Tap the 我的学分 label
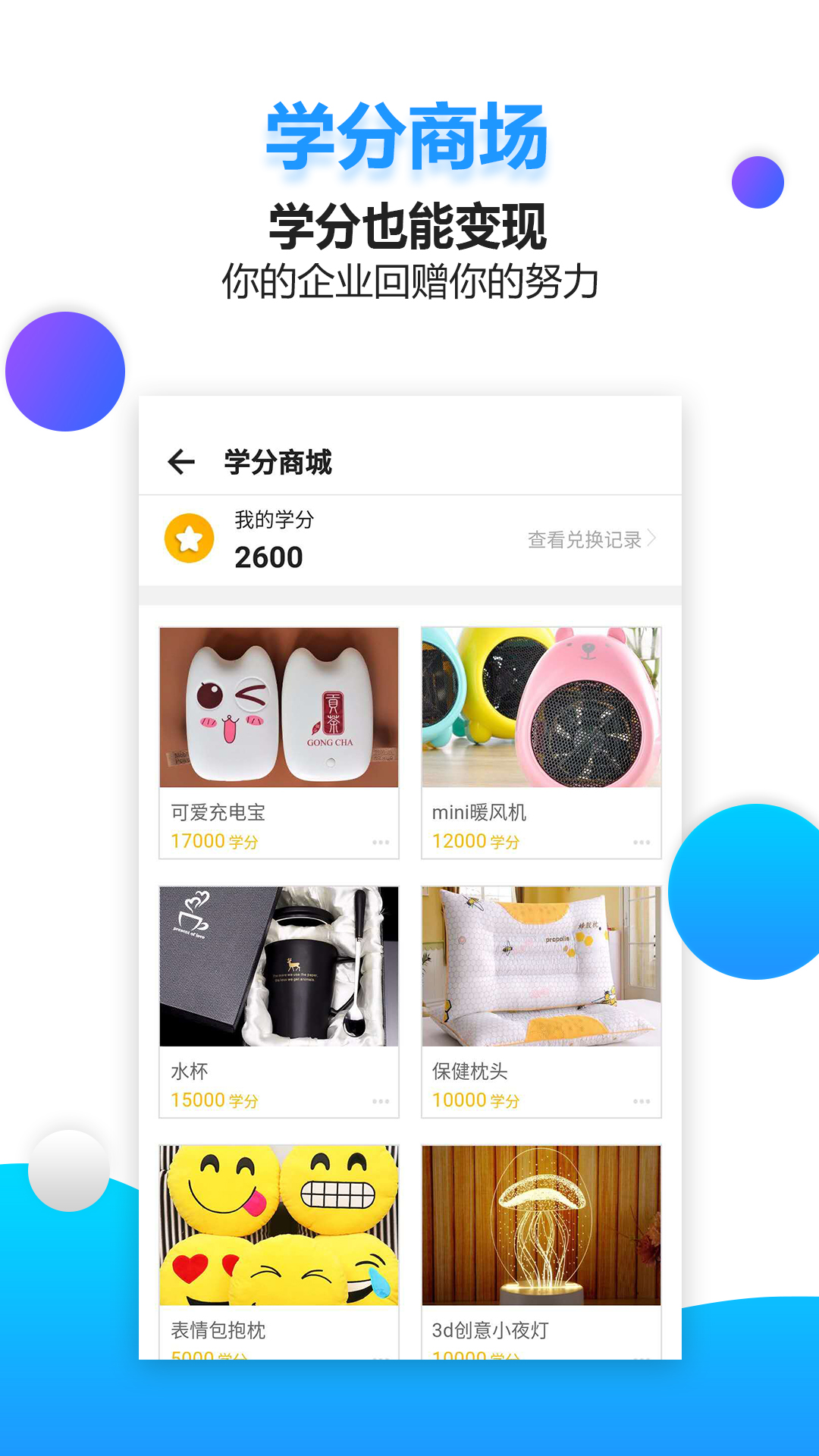Viewport: 819px width, 1456px height. [273, 519]
